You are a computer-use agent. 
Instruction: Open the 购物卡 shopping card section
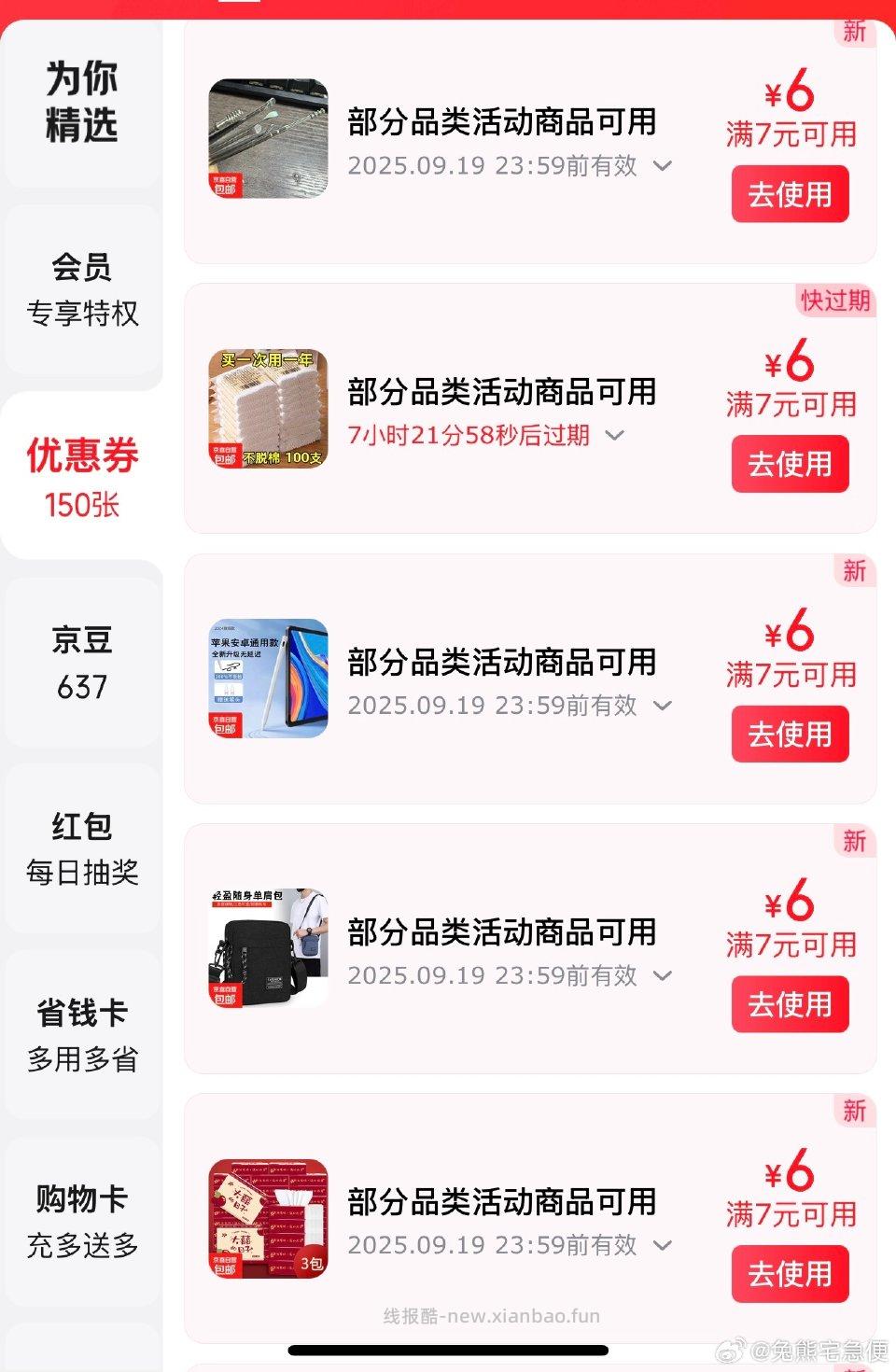(x=82, y=1220)
